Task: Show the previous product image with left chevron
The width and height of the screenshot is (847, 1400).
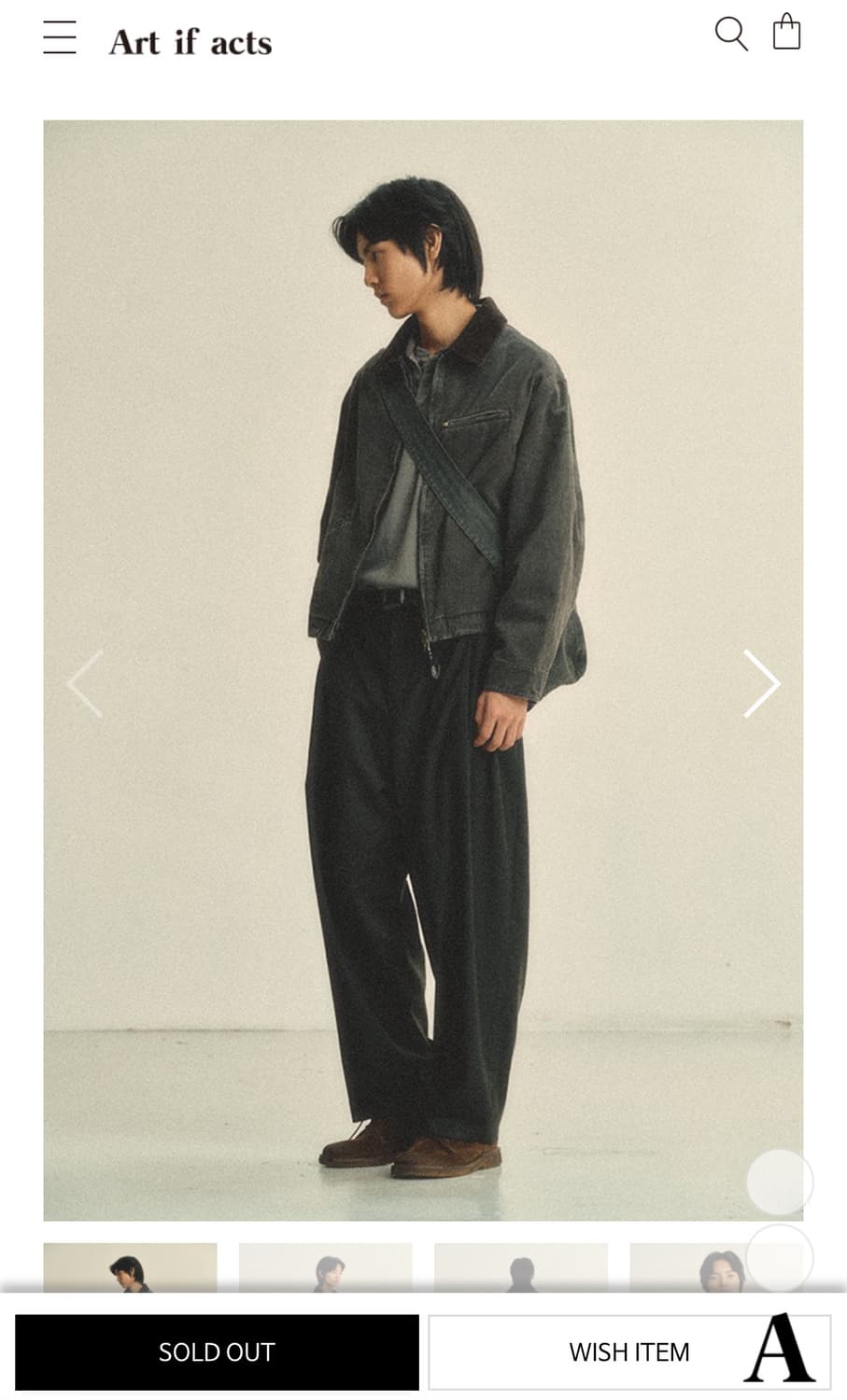Action: point(84,683)
